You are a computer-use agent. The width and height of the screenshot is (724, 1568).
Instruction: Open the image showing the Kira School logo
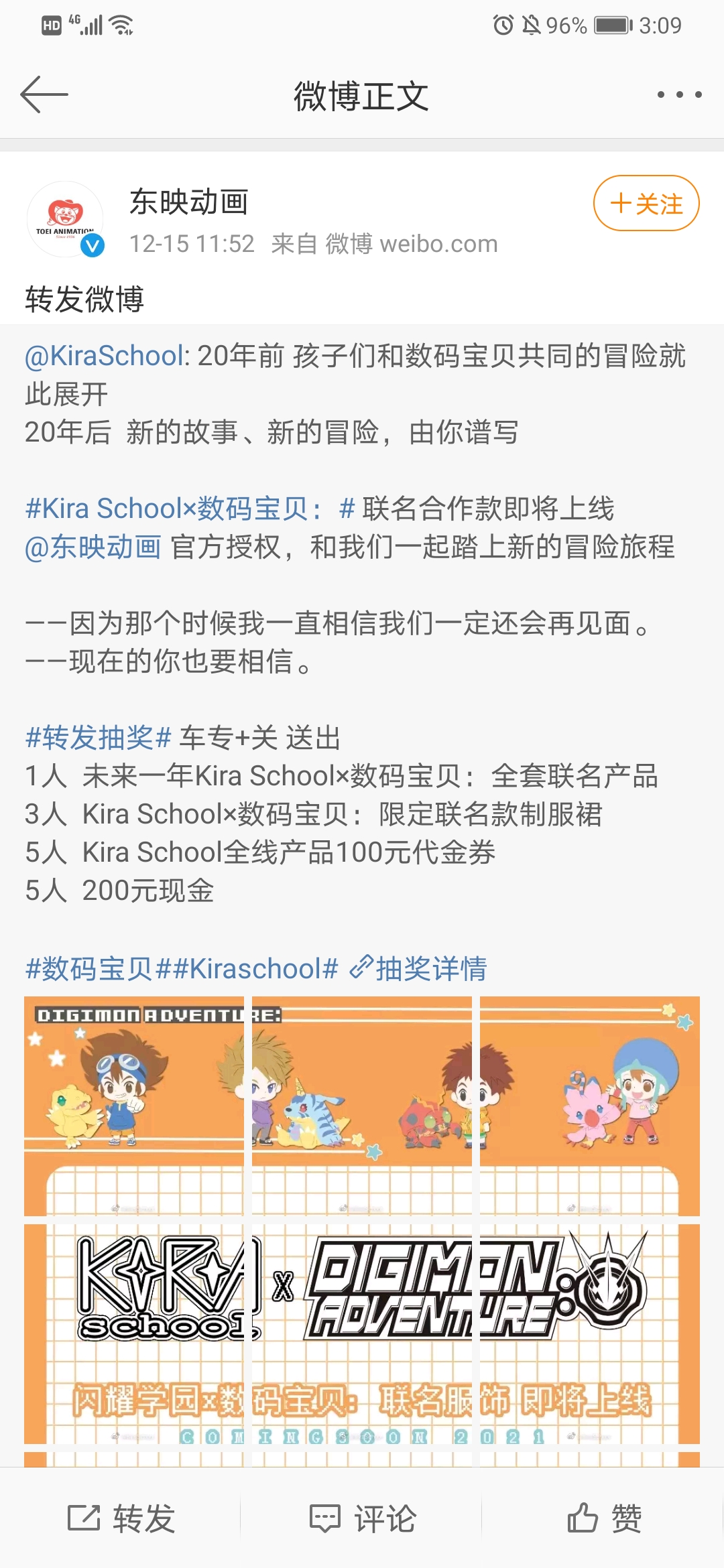tap(134, 1333)
